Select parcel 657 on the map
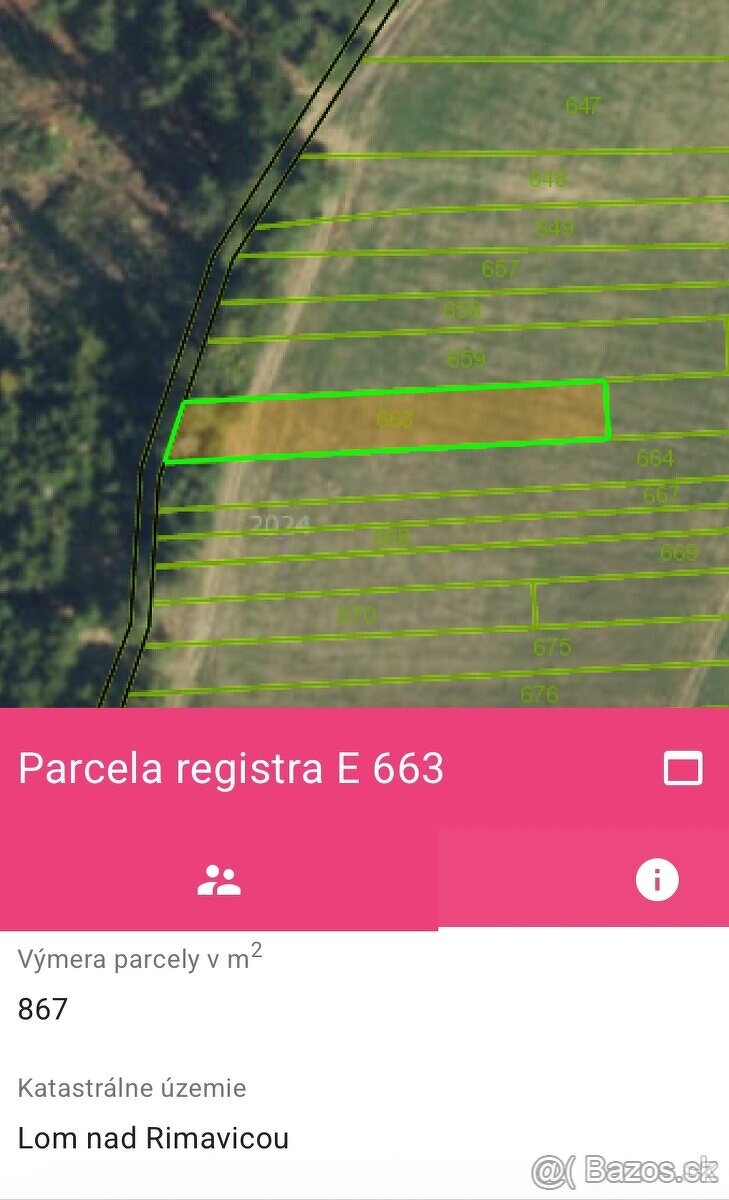 click(500, 268)
